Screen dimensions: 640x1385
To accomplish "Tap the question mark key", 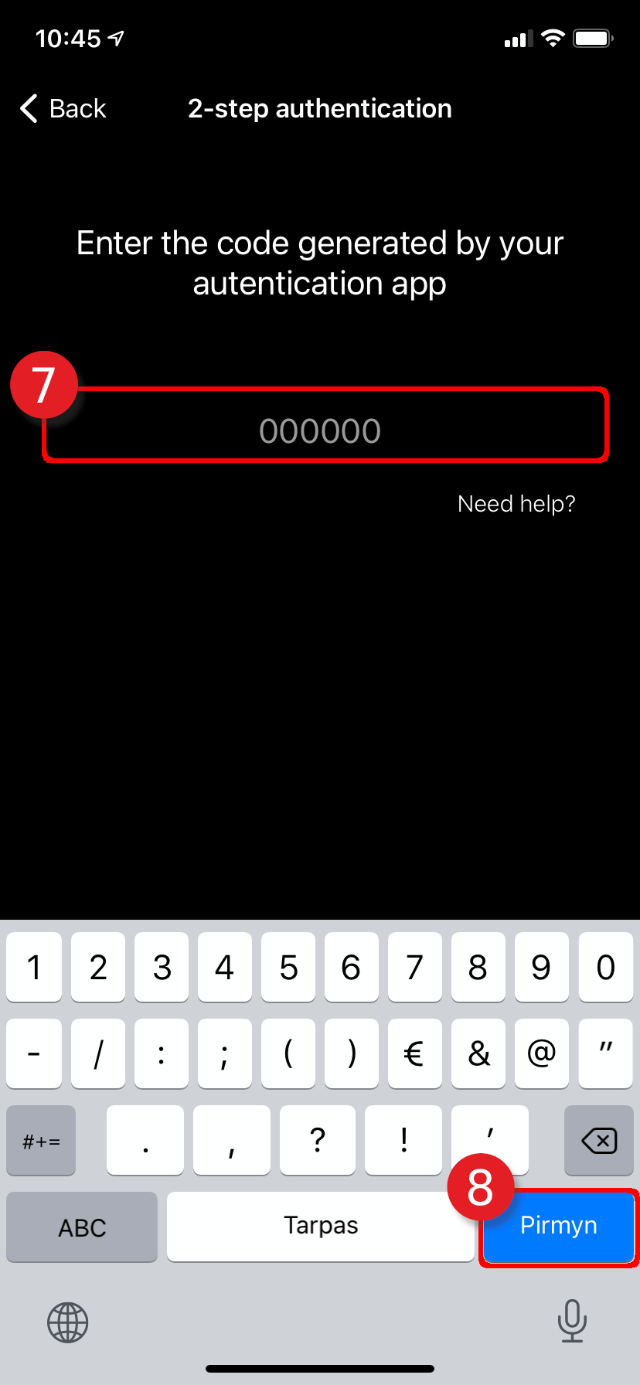I will [318, 1140].
